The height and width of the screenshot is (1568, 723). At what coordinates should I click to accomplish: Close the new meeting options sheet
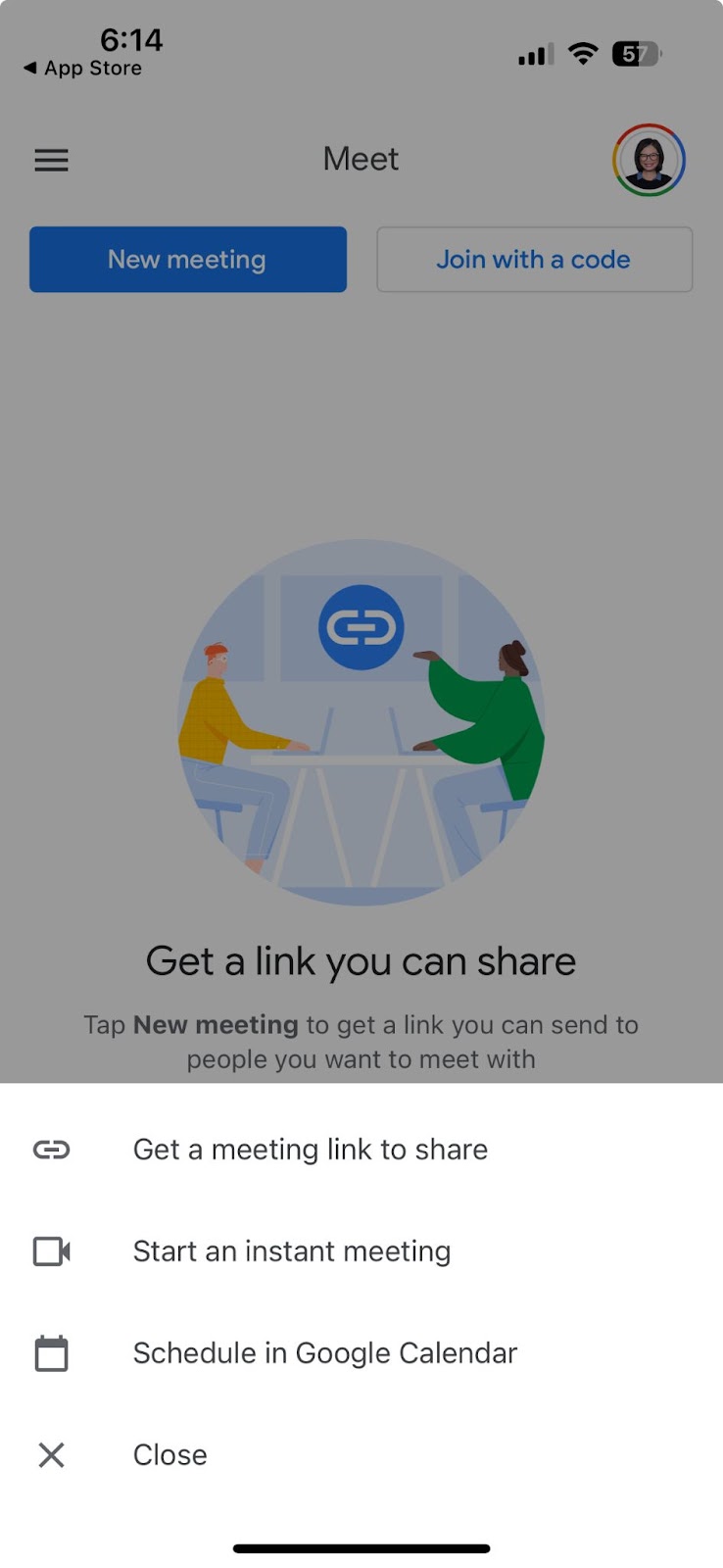tap(169, 1455)
